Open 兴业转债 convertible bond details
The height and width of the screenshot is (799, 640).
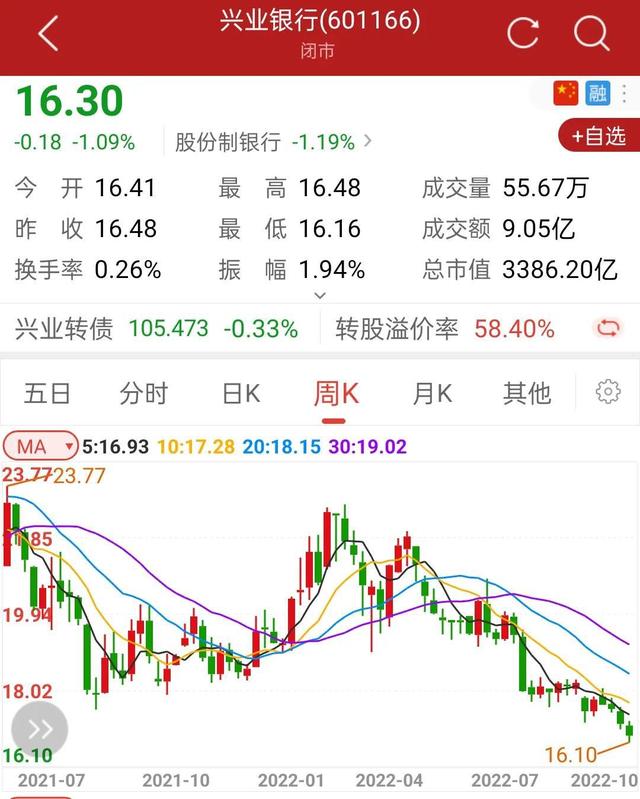pyautogui.click(x=155, y=328)
